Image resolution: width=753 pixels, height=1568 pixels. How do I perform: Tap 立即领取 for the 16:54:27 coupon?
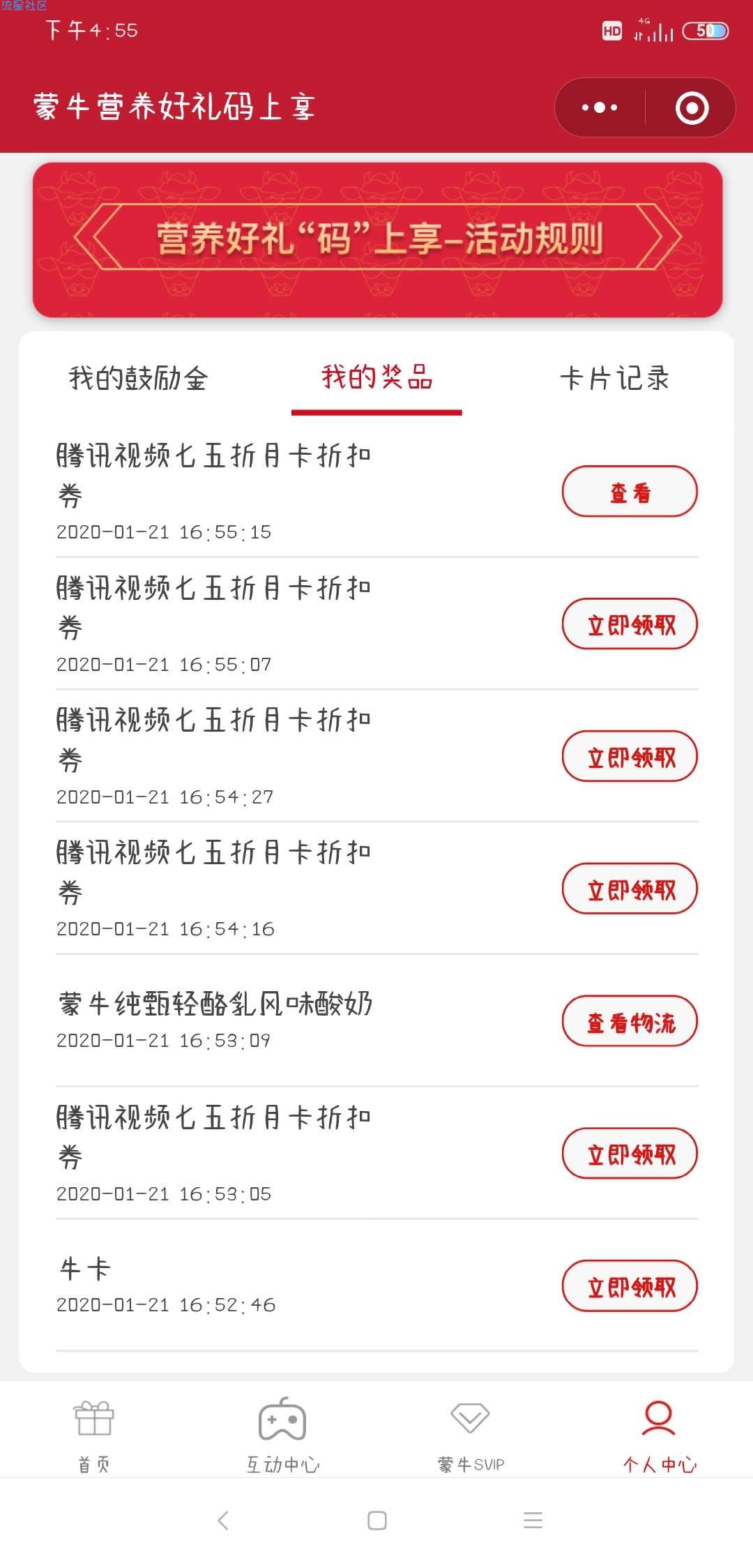(x=630, y=757)
